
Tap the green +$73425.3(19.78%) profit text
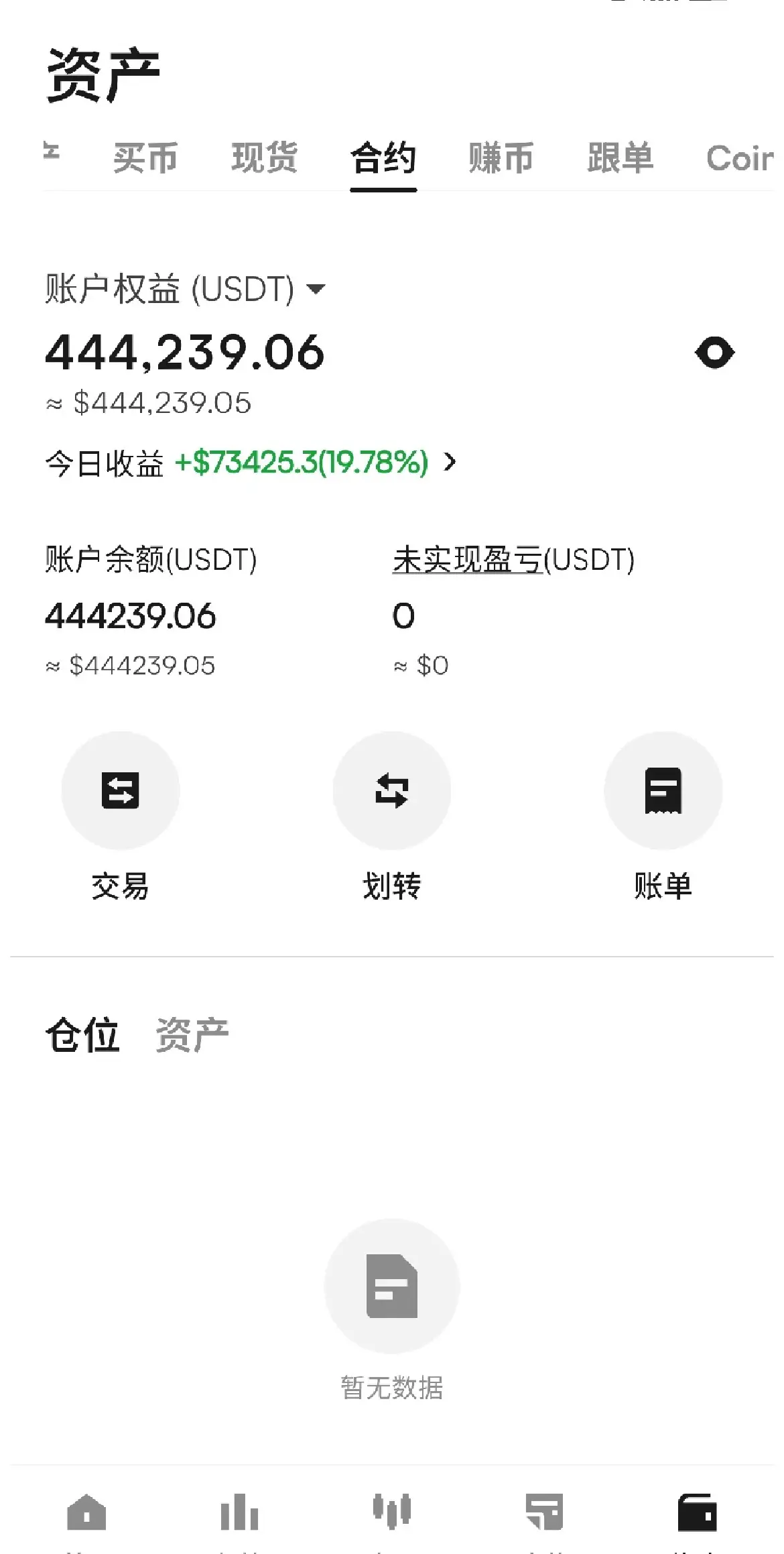point(302,463)
